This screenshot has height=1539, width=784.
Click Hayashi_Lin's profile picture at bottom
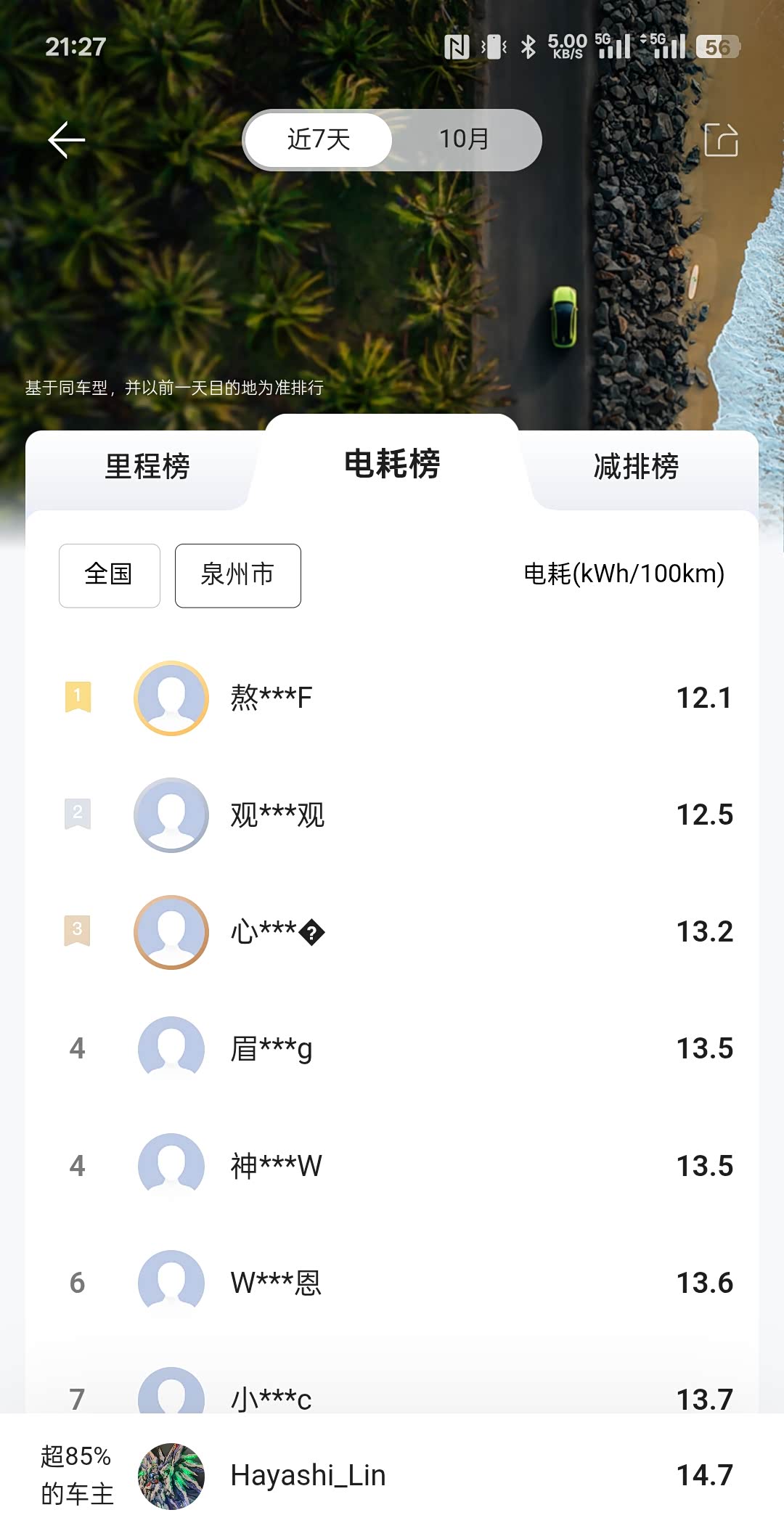171,1474
